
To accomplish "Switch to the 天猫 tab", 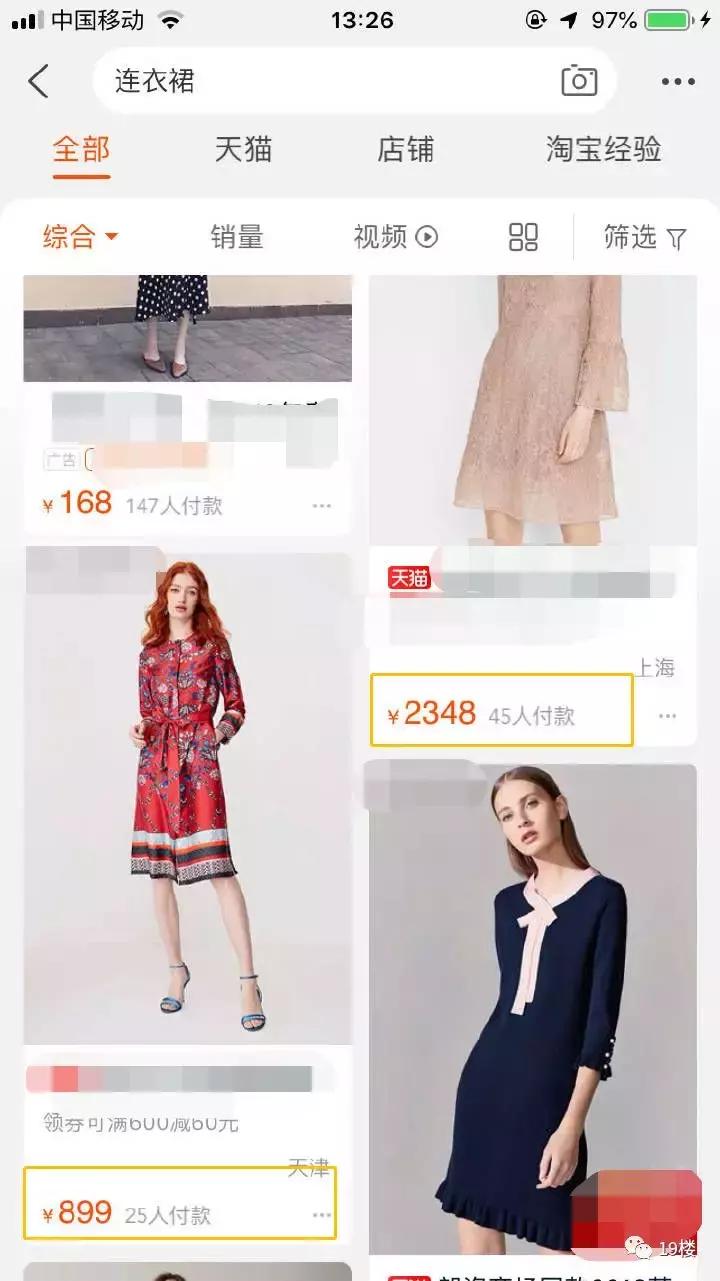I will point(240,150).
